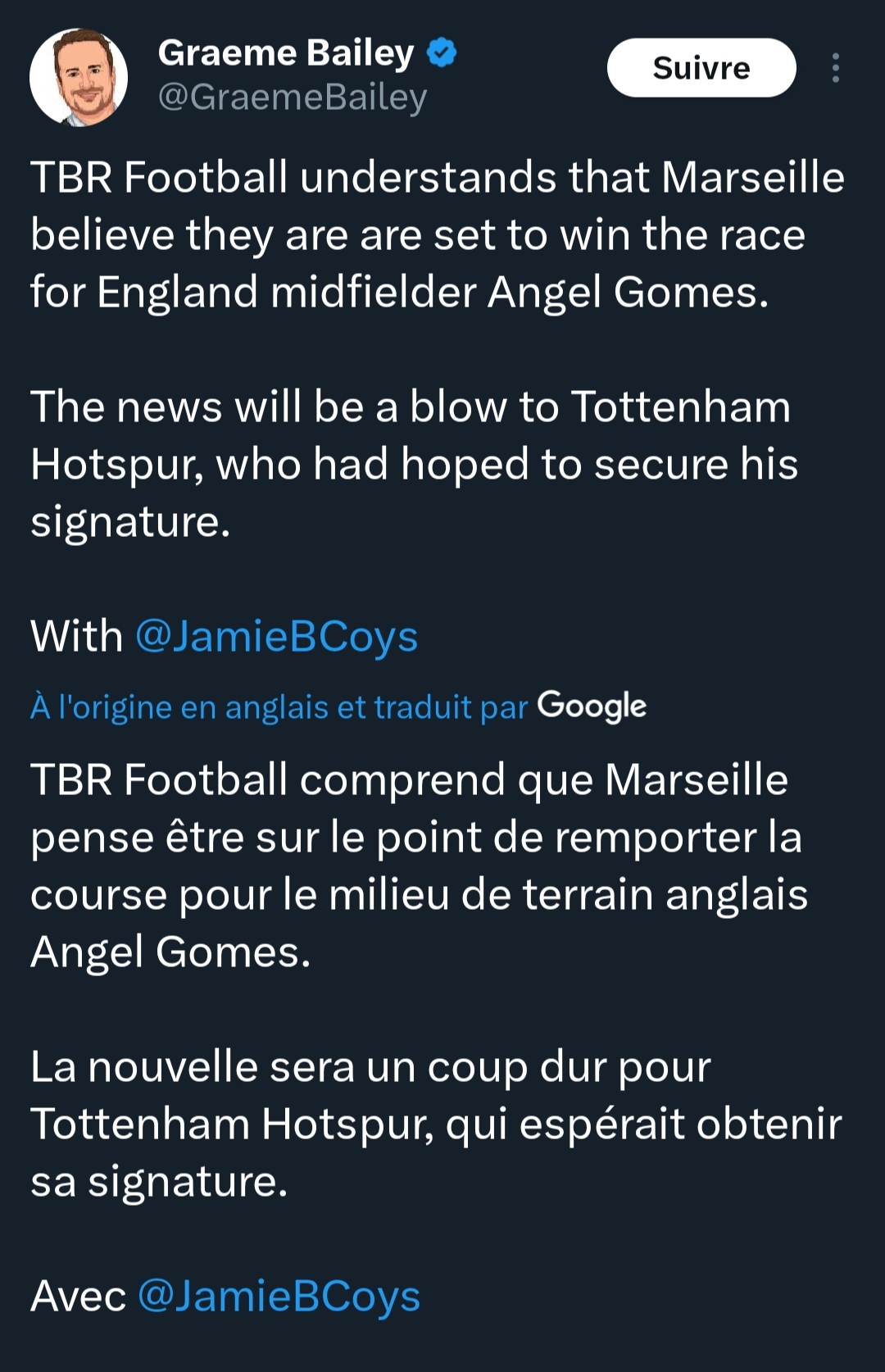Viewport: 885px width, 1372px height.
Task: Open @JamieBCoys mention in the English text
Action: (276, 637)
